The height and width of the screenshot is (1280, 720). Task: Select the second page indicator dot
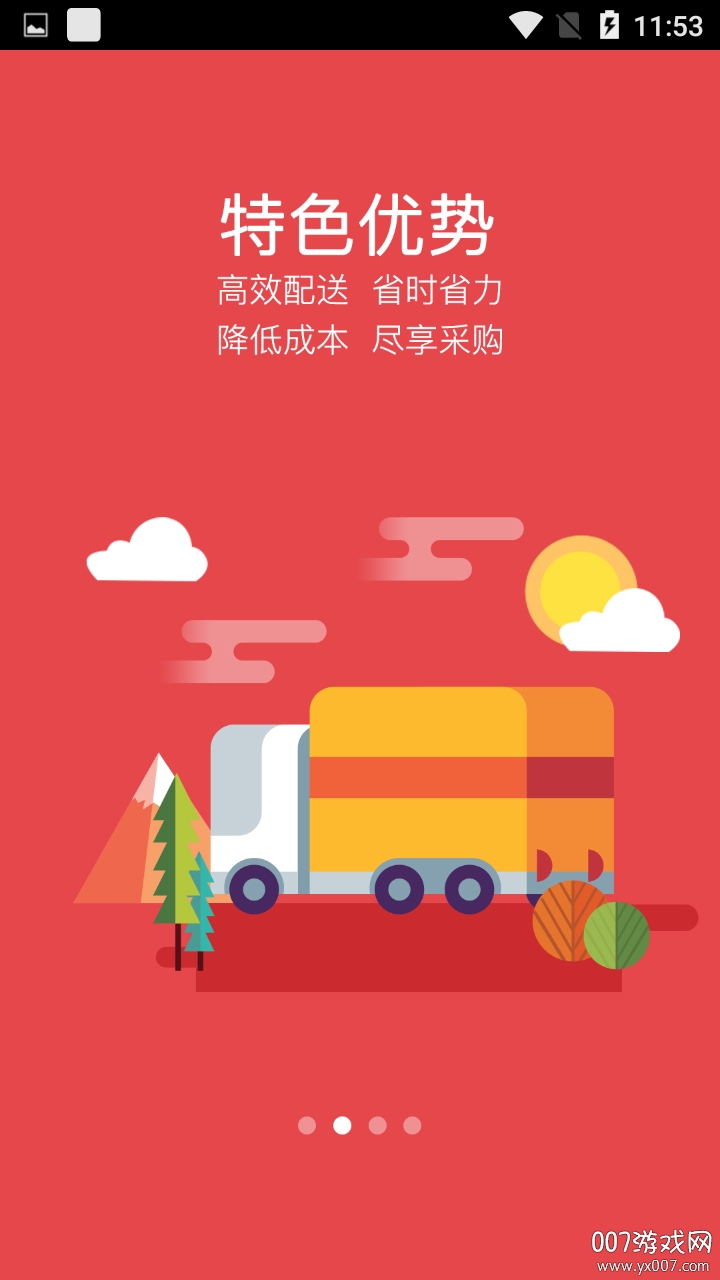tap(342, 1125)
